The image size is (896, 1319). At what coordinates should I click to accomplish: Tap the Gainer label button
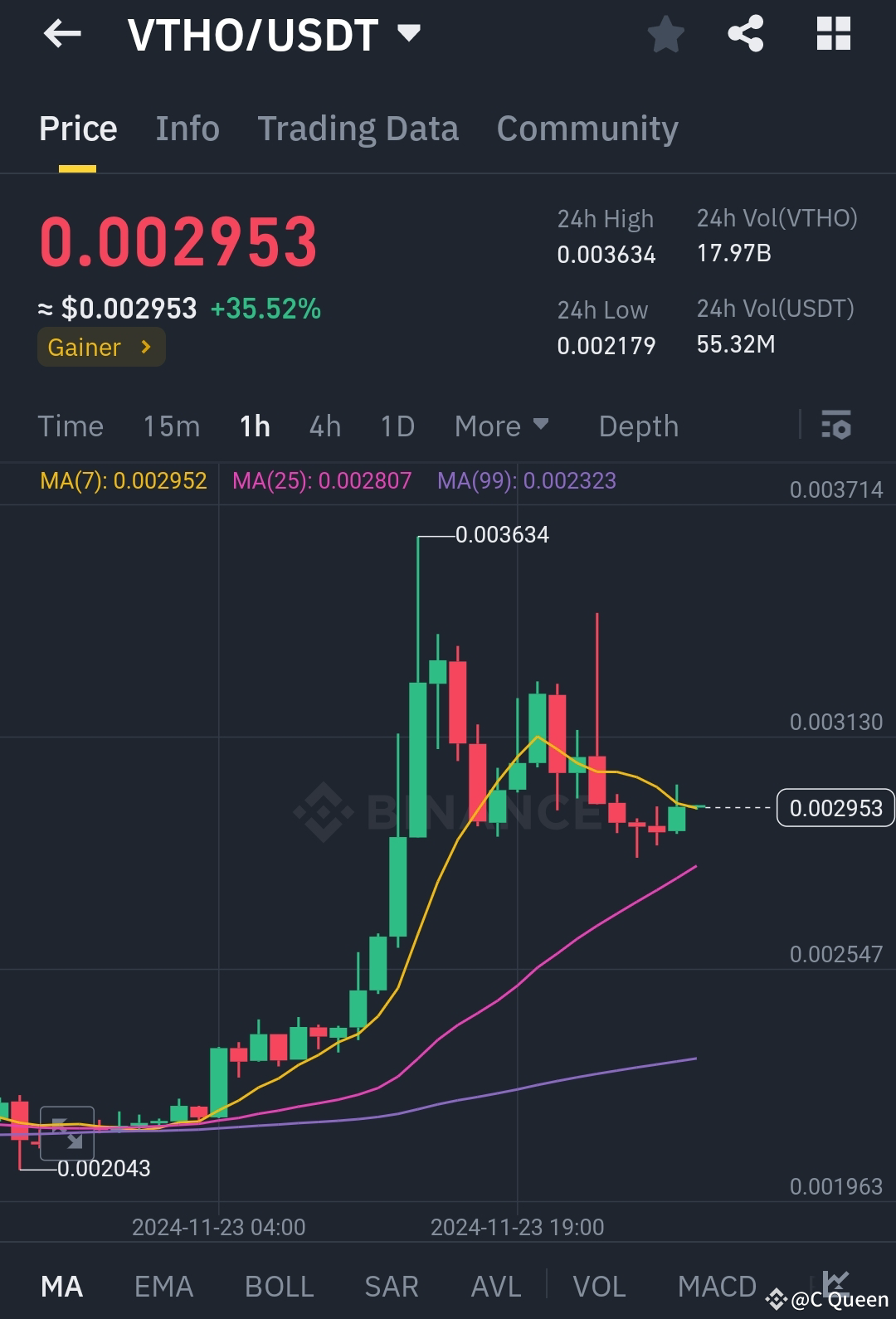tap(100, 347)
